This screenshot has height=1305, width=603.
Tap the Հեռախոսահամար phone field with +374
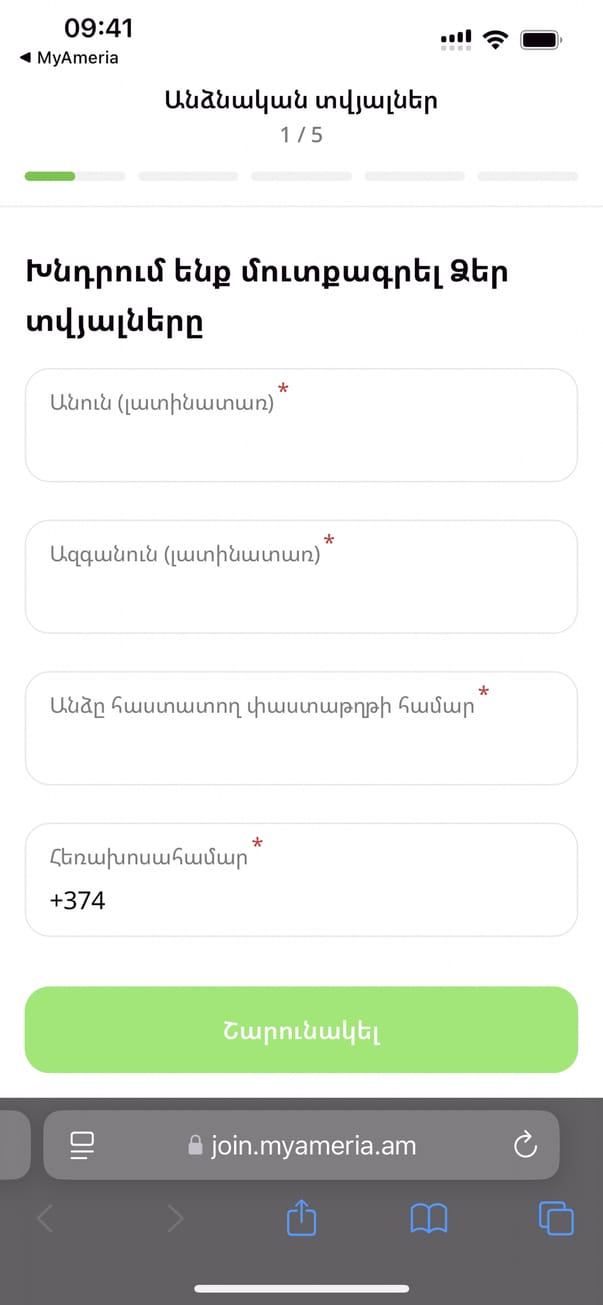(301, 880)
